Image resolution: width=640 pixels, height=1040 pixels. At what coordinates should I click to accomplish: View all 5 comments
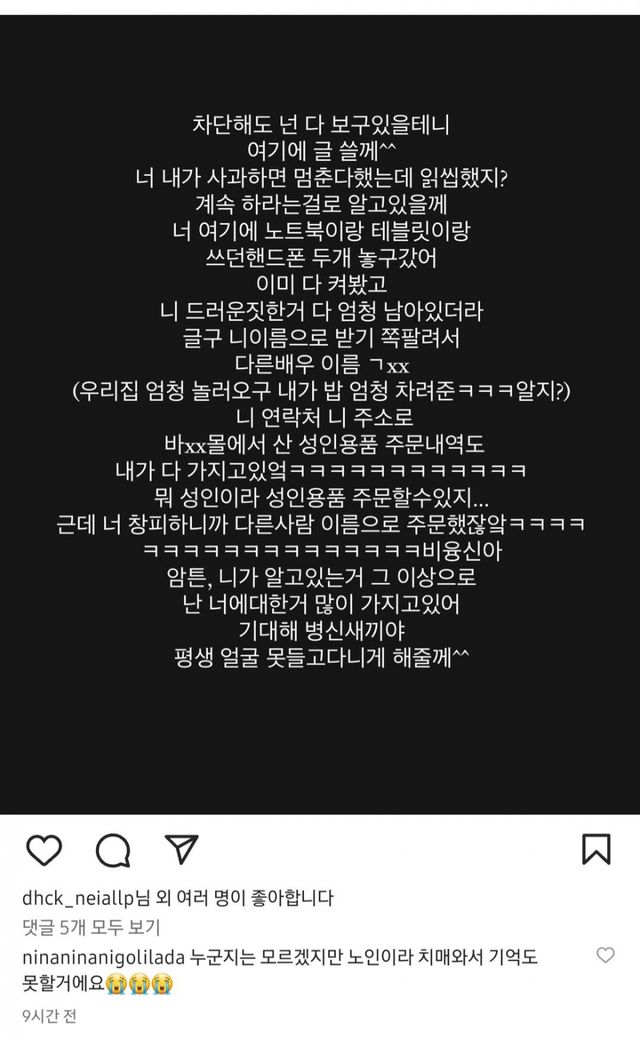pyautogui.click(x=91, y=927)
